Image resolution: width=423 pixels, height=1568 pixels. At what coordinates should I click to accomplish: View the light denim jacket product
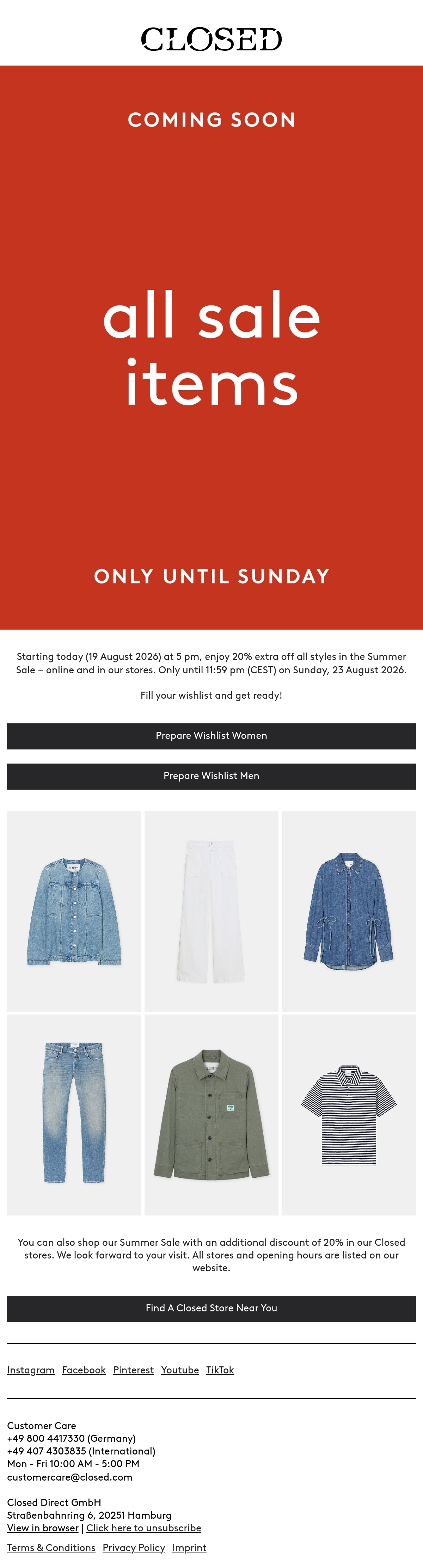tap(74, 911)
